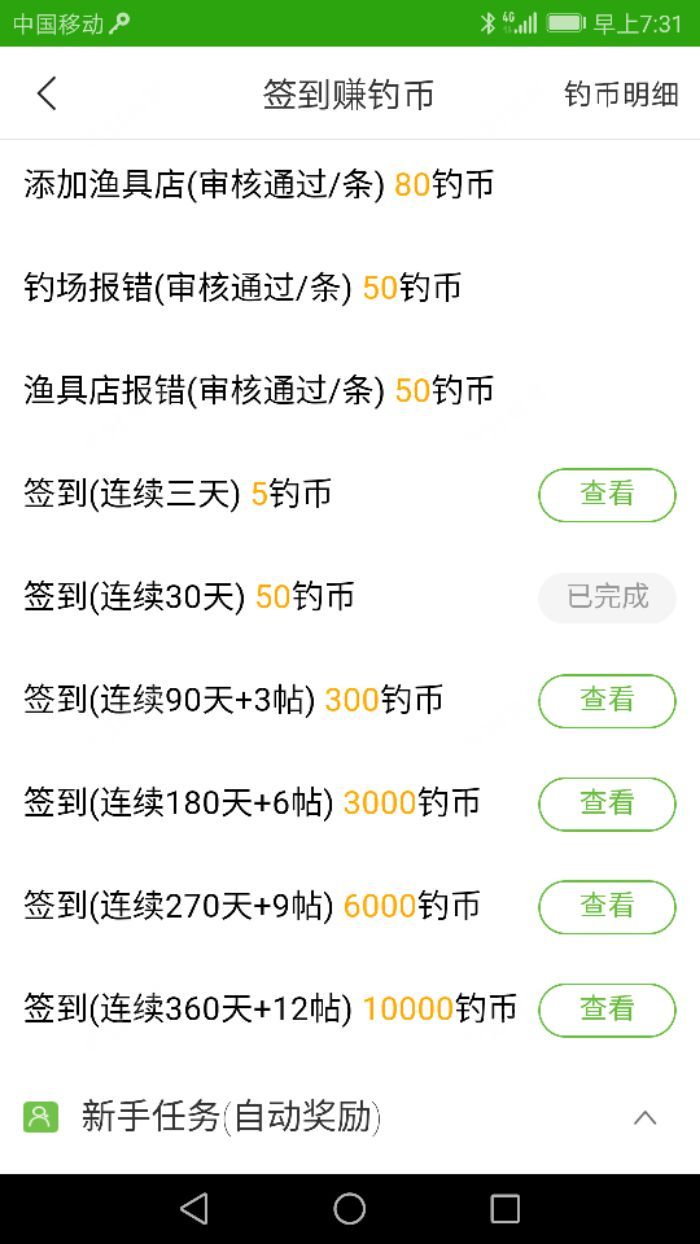This screenshot has width=700, height=1244.
Task: Open 钓币明细 coin details
Action: pyautogui.click(x=621, y=95)
